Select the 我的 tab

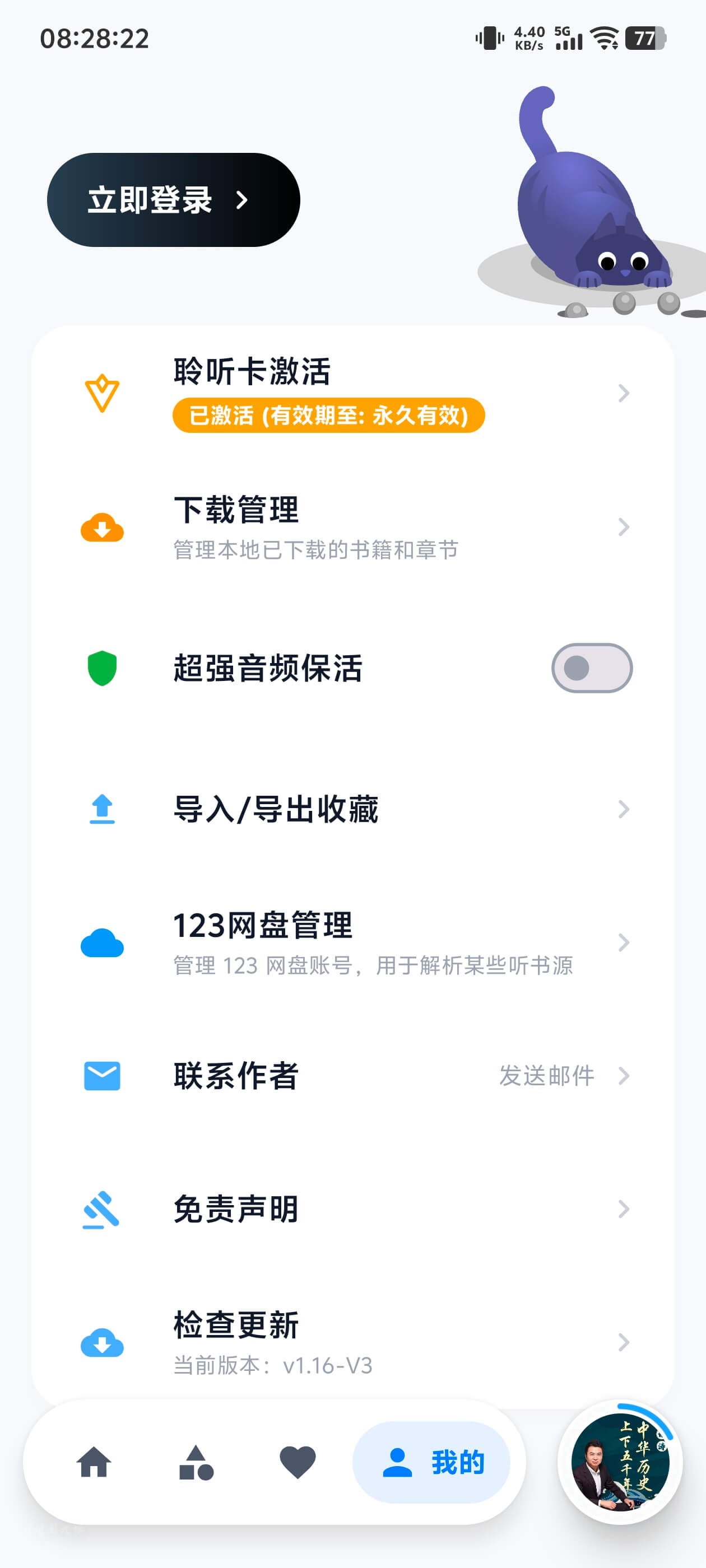pos(431,1462)
